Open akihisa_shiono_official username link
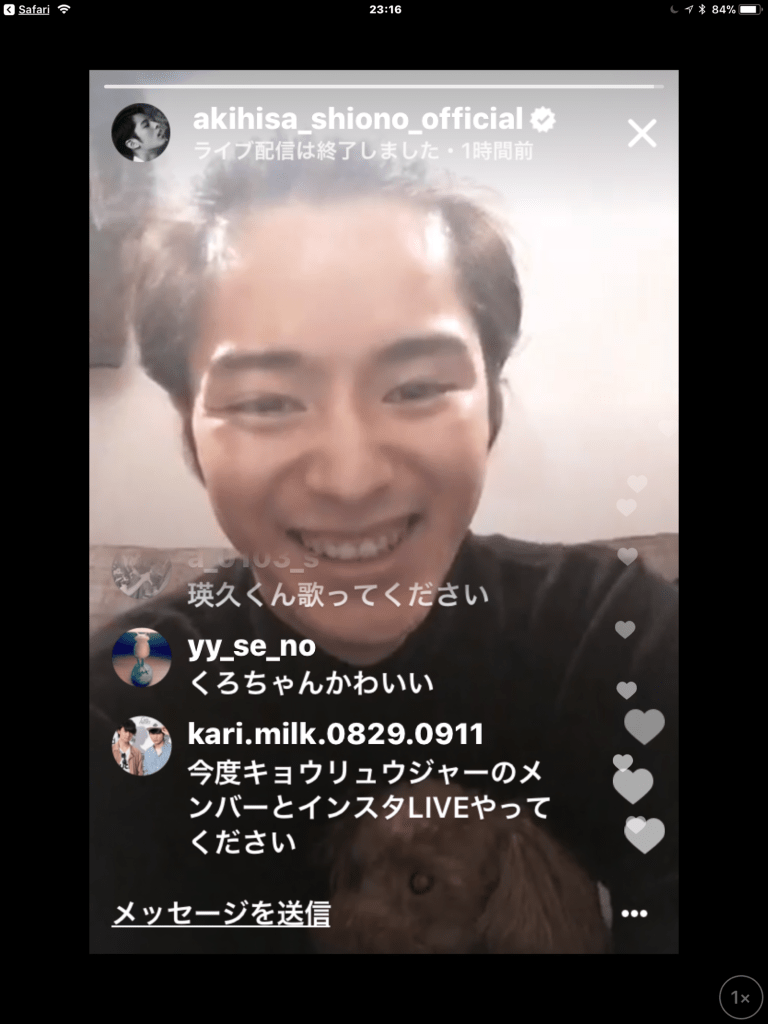 [357, 120]
